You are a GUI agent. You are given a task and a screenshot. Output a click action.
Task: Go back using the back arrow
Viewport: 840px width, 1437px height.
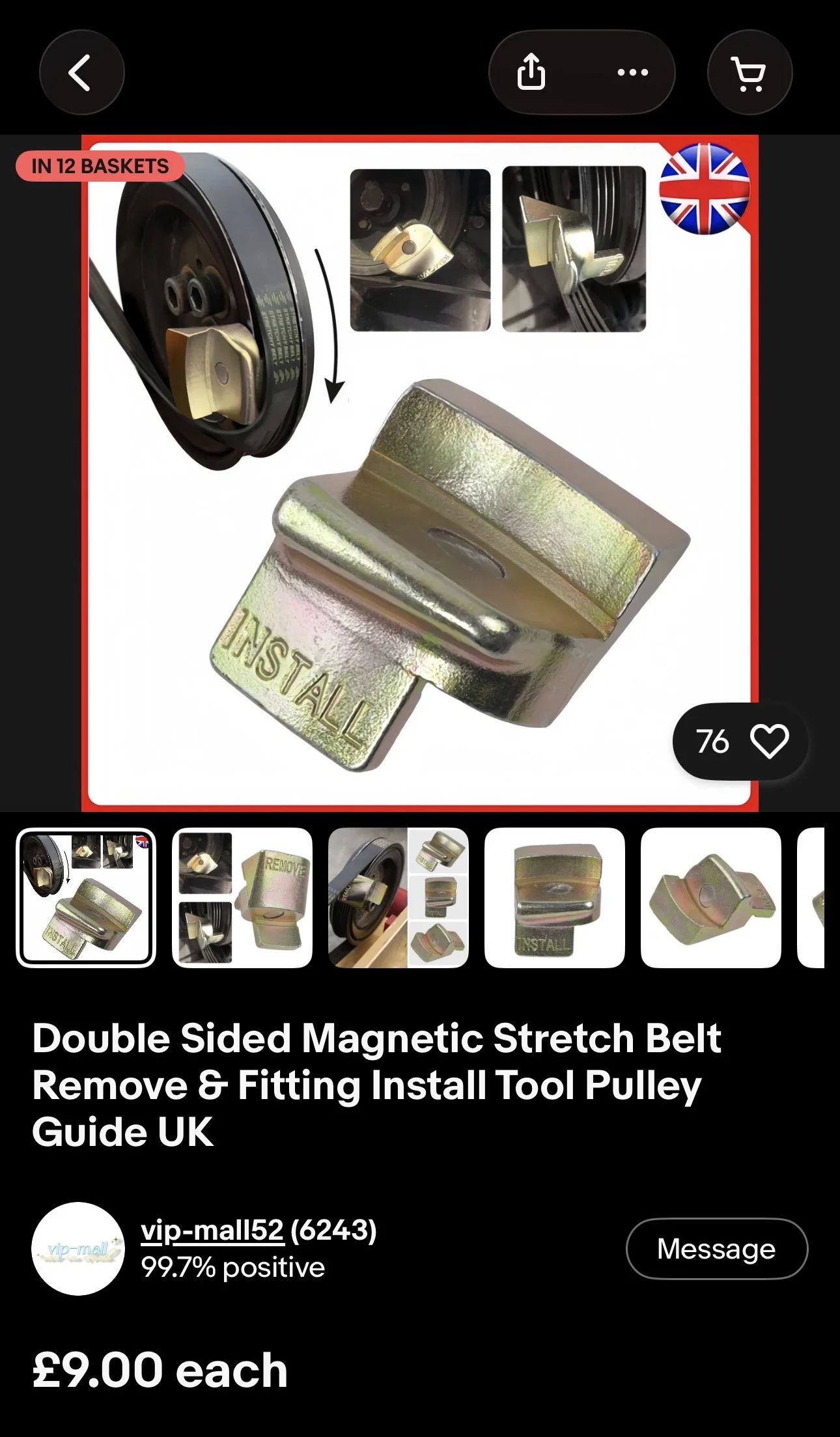(81, 72)
